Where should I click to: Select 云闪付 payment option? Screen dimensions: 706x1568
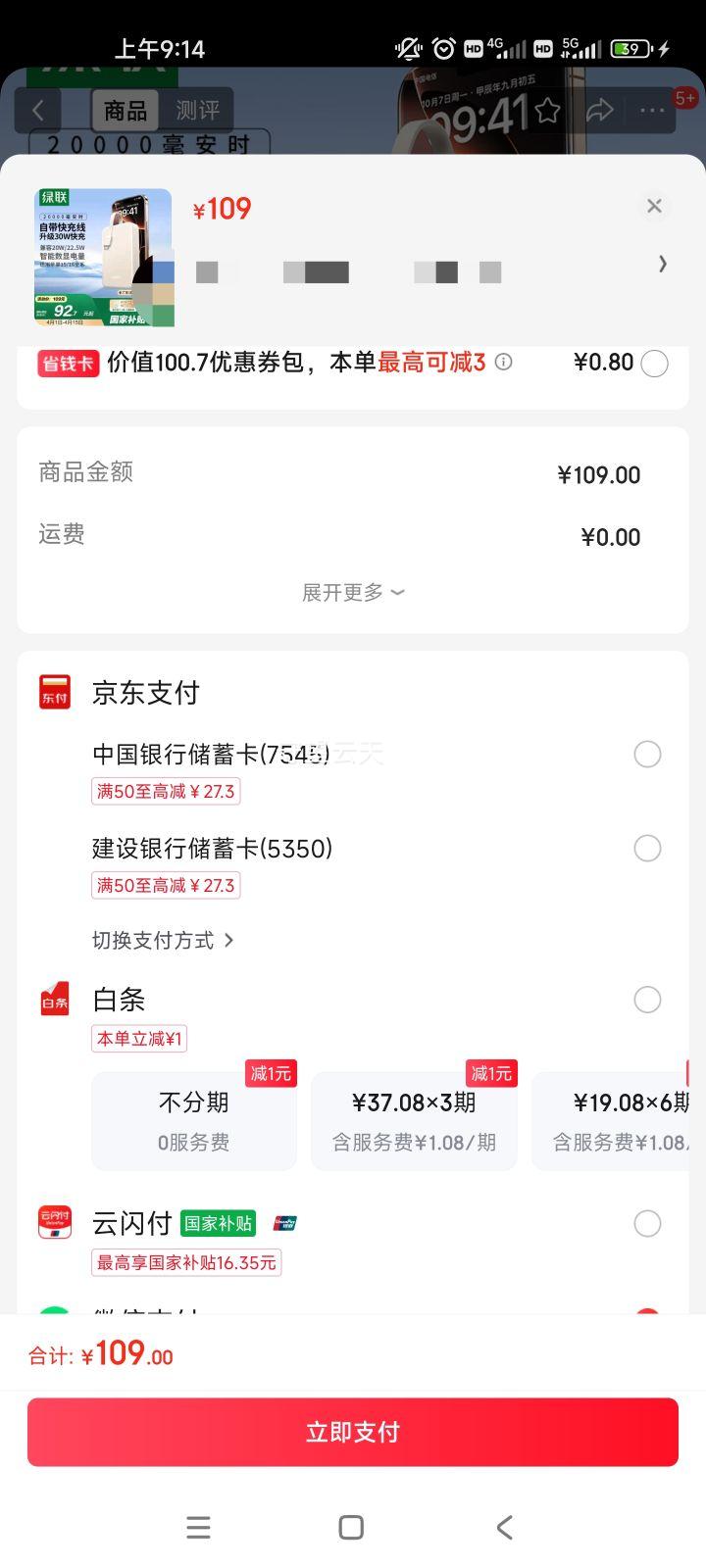coord(647,1224)
